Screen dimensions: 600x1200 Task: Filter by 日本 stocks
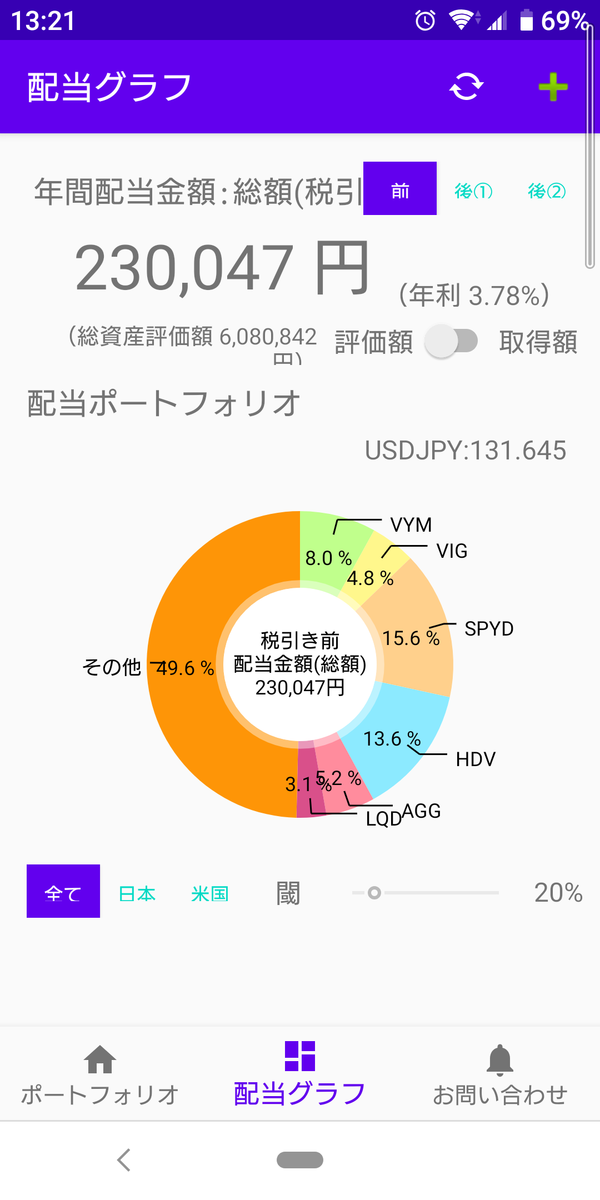pos(137,893)
